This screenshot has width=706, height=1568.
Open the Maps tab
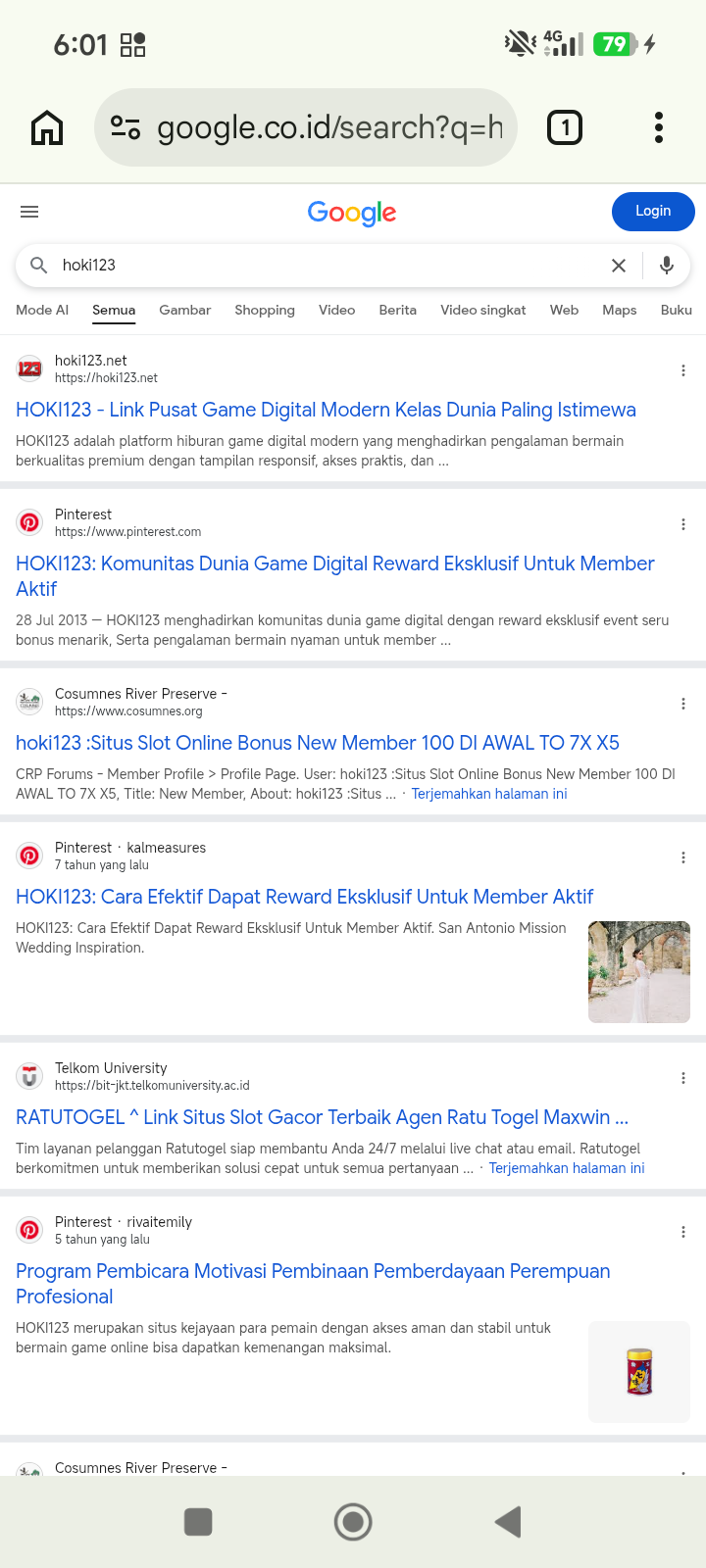pos(620,310)
